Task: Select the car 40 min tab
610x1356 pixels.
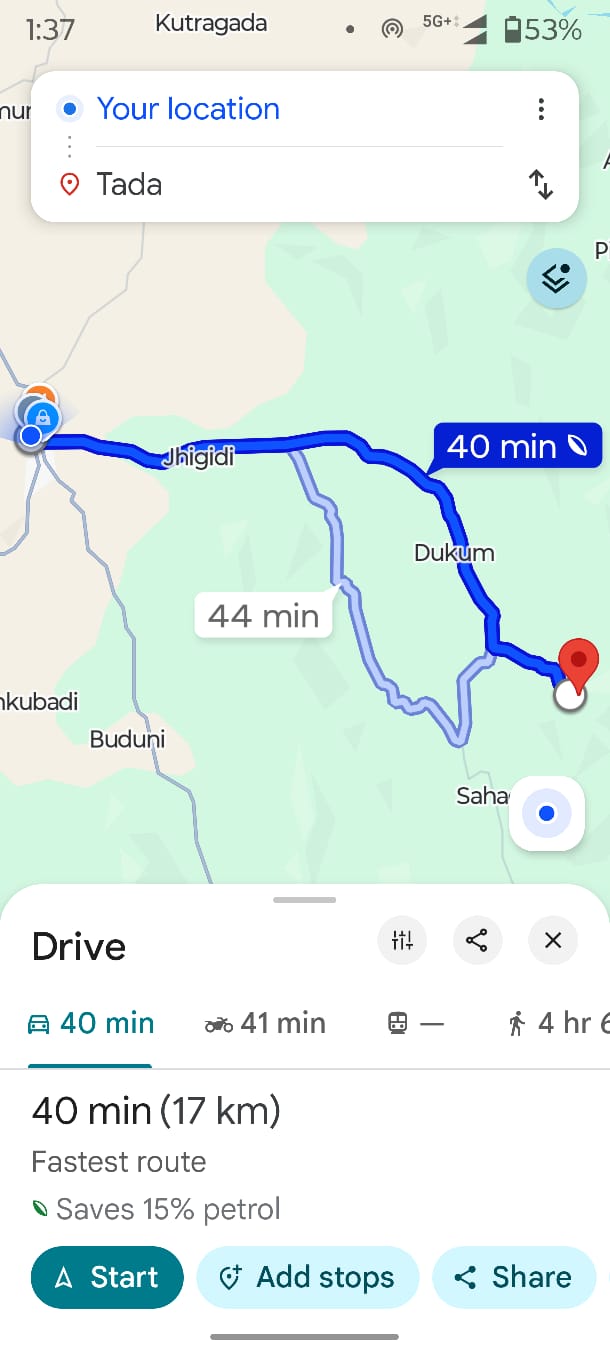Action: click(x=91, y=1023)
